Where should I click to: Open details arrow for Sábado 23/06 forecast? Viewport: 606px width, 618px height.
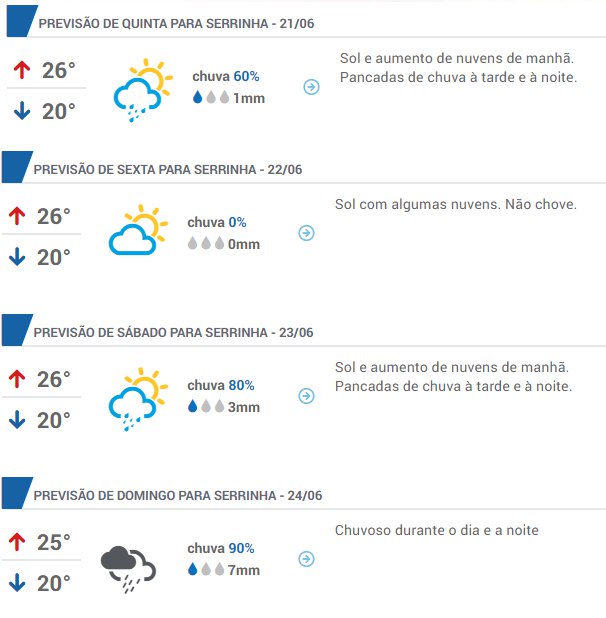307,396
